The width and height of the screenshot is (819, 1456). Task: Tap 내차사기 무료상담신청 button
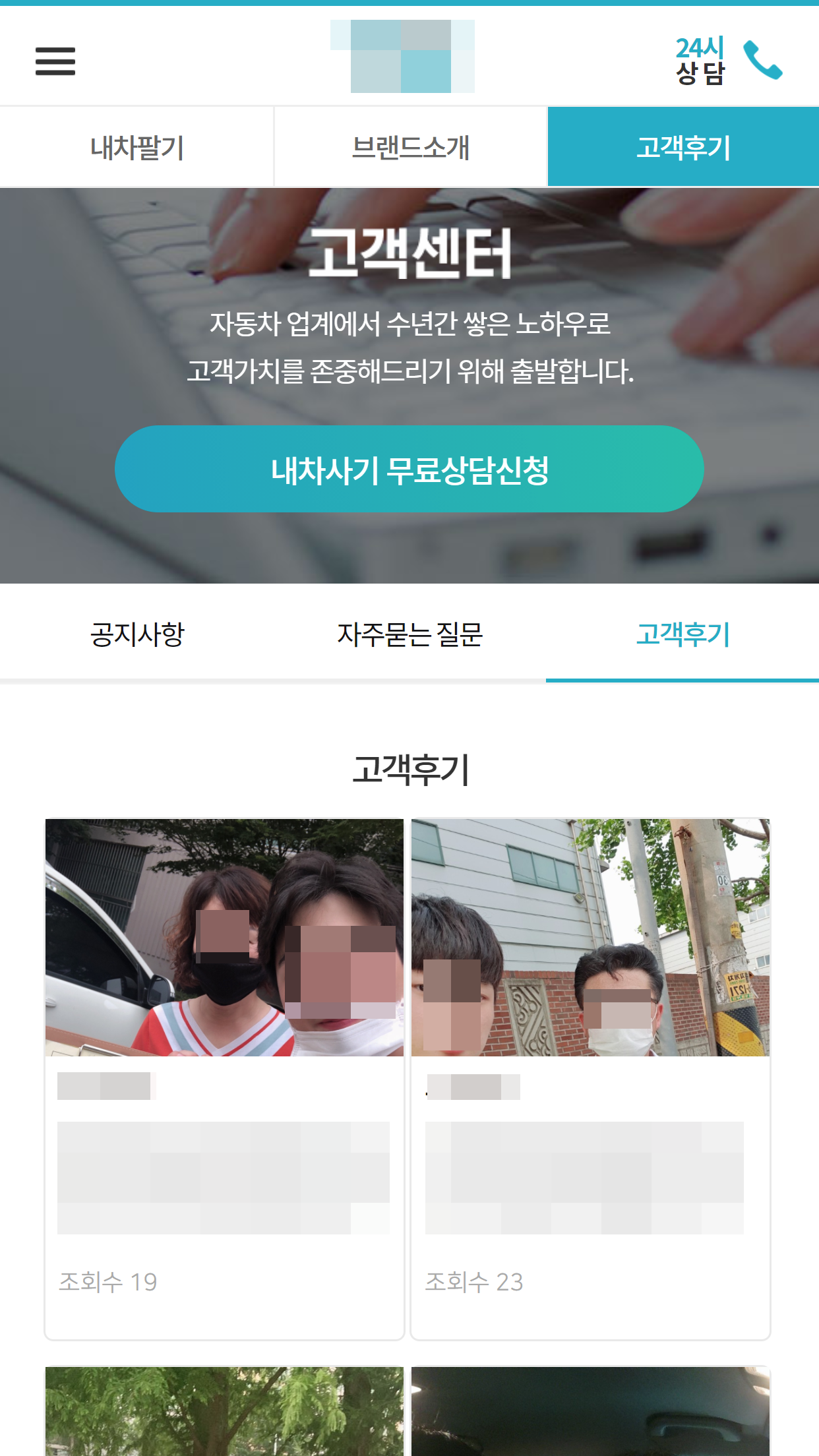point(409,470)
